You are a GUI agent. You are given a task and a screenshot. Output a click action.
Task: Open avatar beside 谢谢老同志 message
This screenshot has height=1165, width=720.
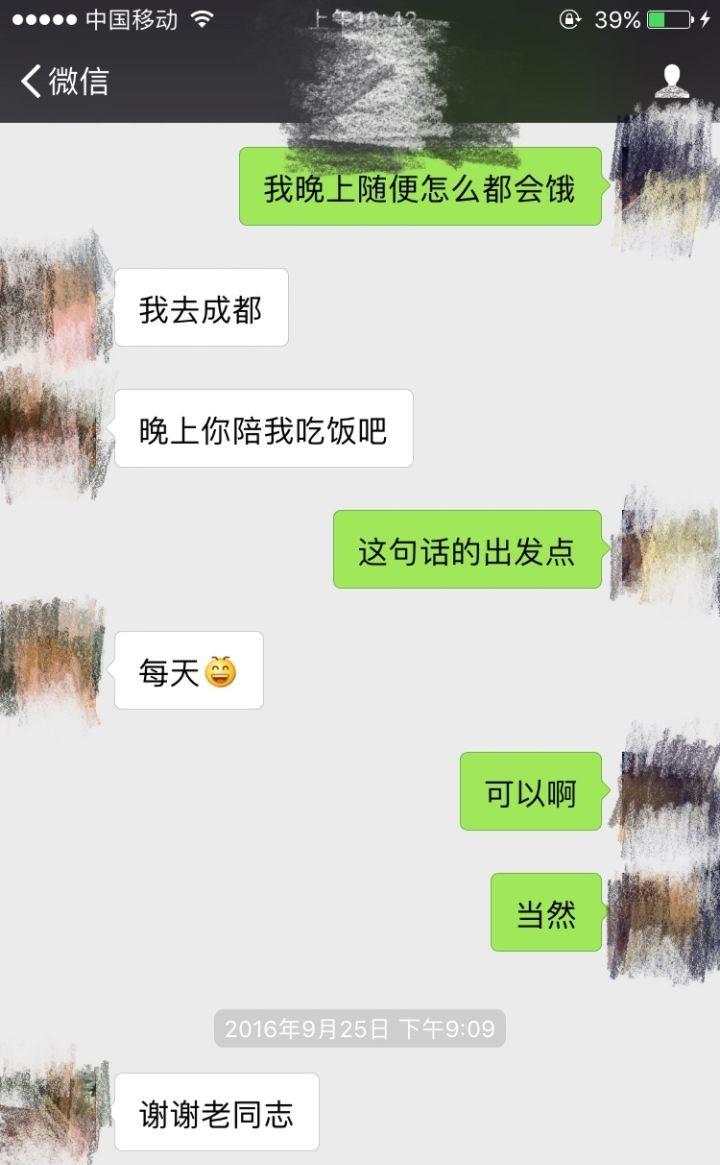pos(54,1110)
